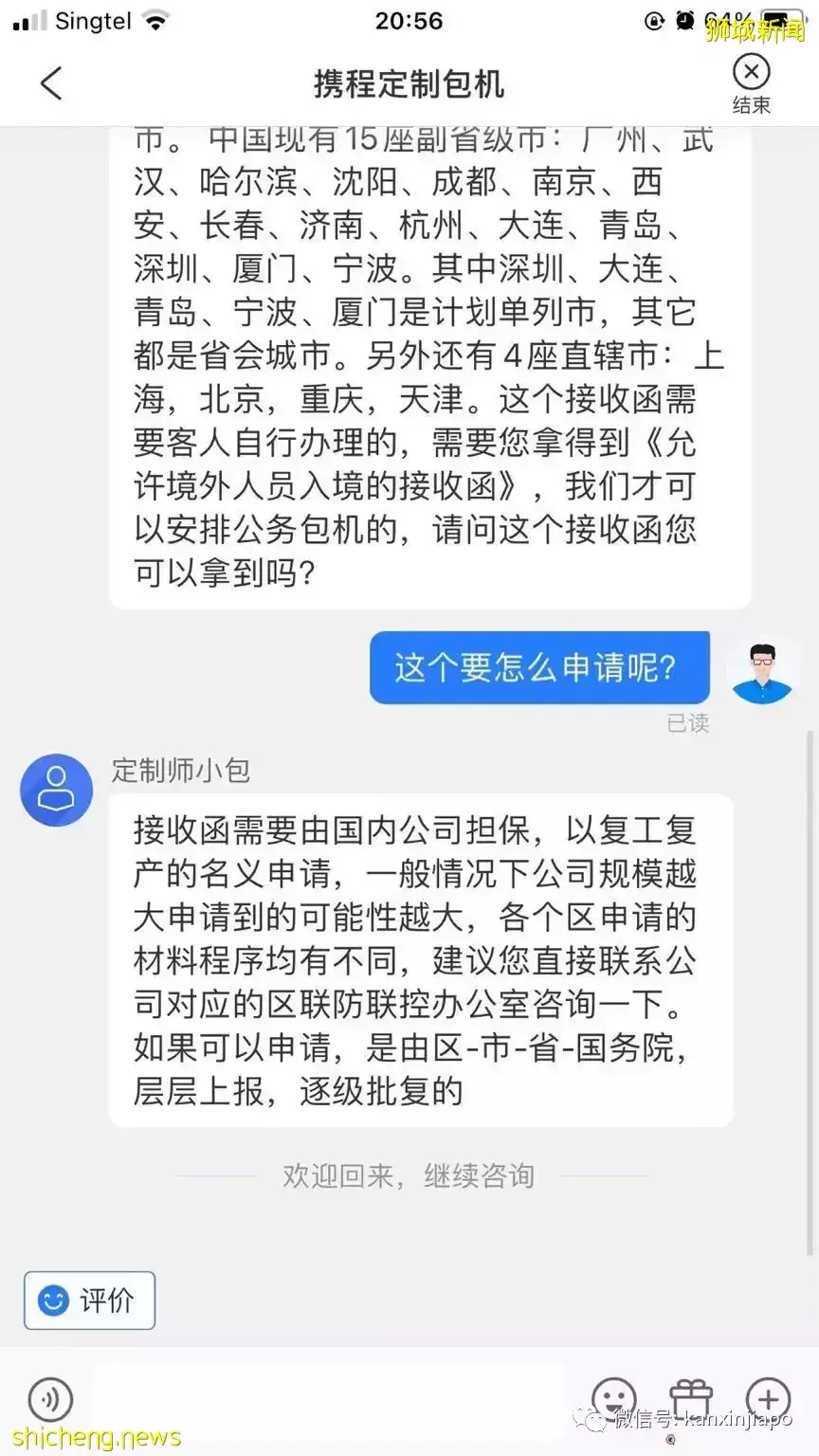Open the plus attachment menu
This screenshot has width=819, height=1456.
pos(768,1397)
